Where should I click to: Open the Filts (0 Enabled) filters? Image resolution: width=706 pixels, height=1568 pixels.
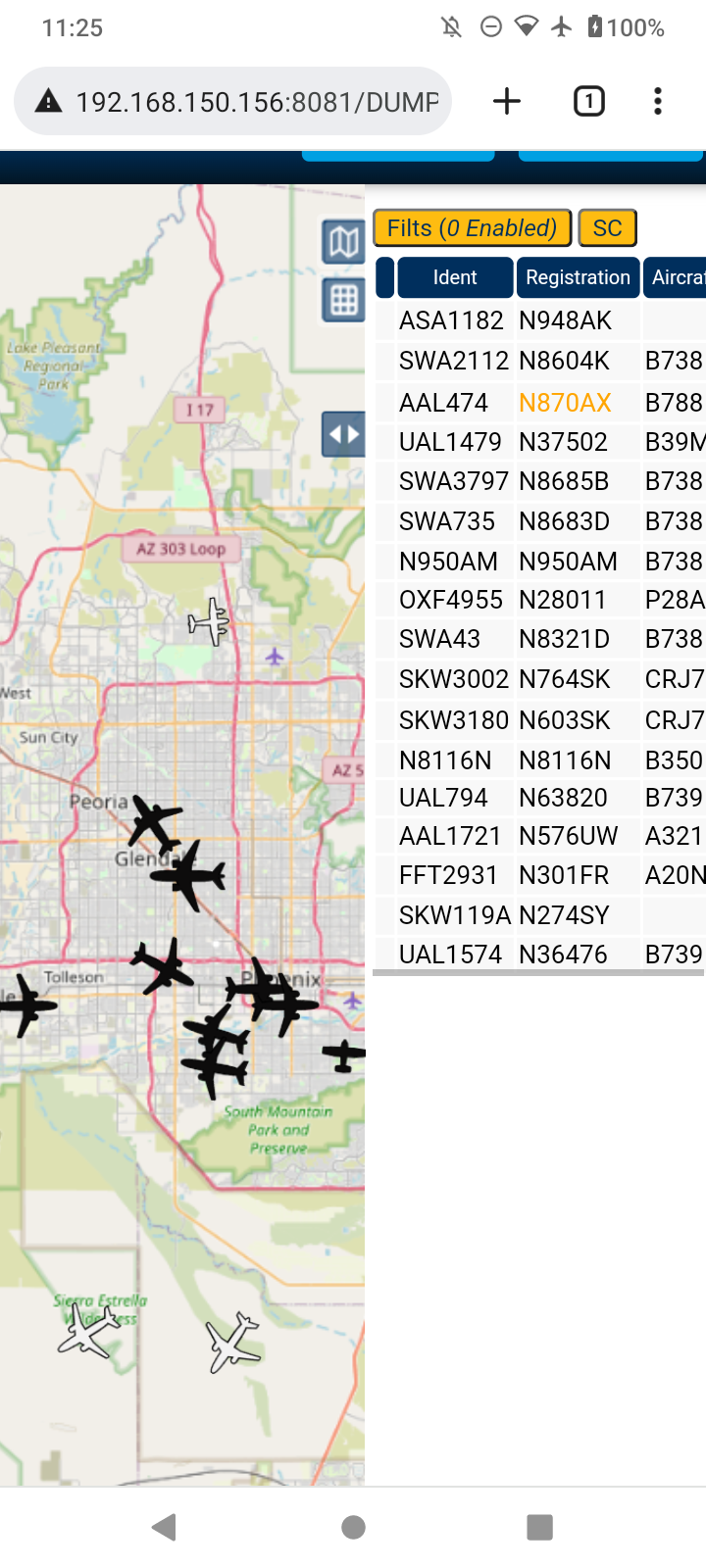(472, 228)
